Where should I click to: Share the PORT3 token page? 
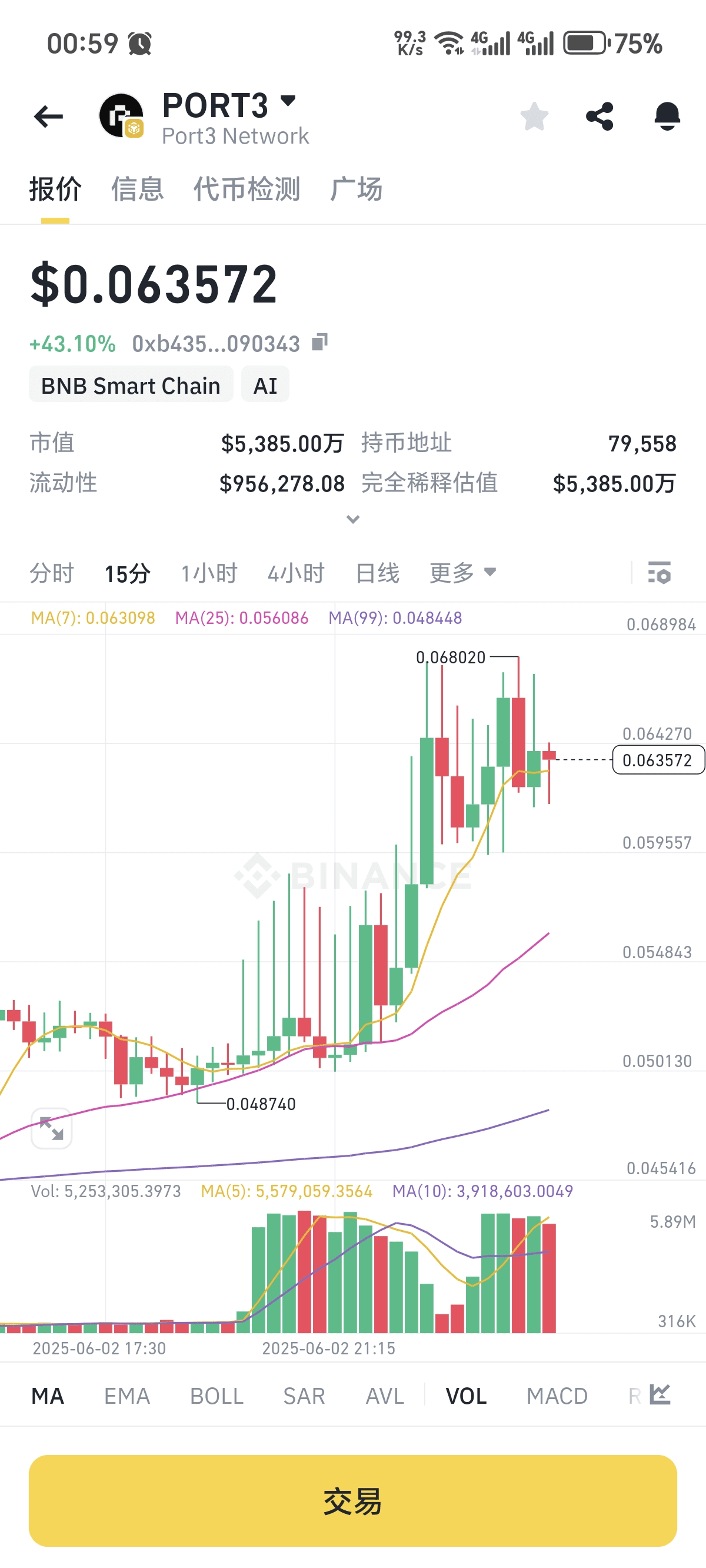(600, 117)
